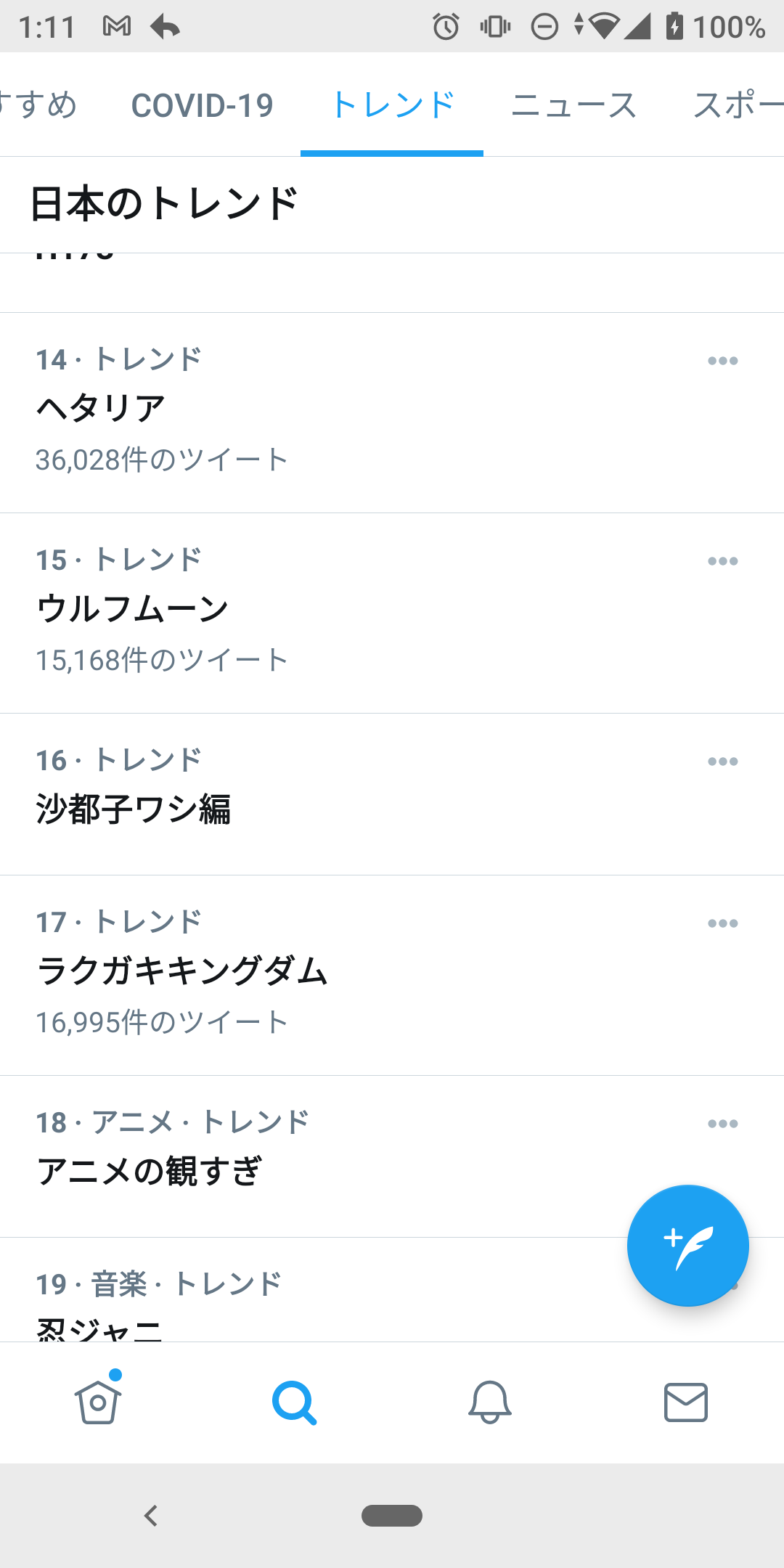Open the notifications bell
Image resolution: width=784 pixels, height=1568 pixels.
(x=490, y=1402)
